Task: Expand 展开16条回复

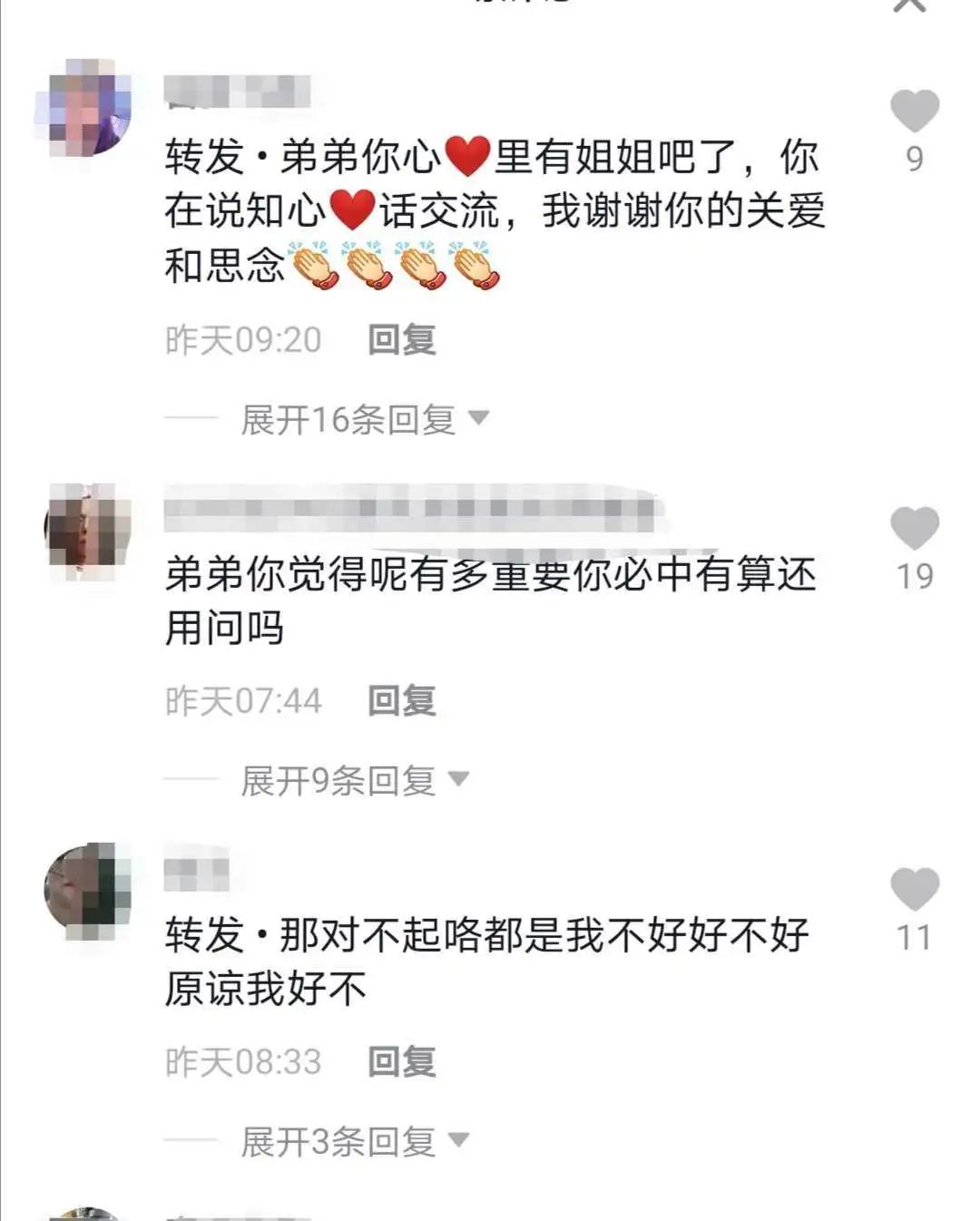Action: 365,420
